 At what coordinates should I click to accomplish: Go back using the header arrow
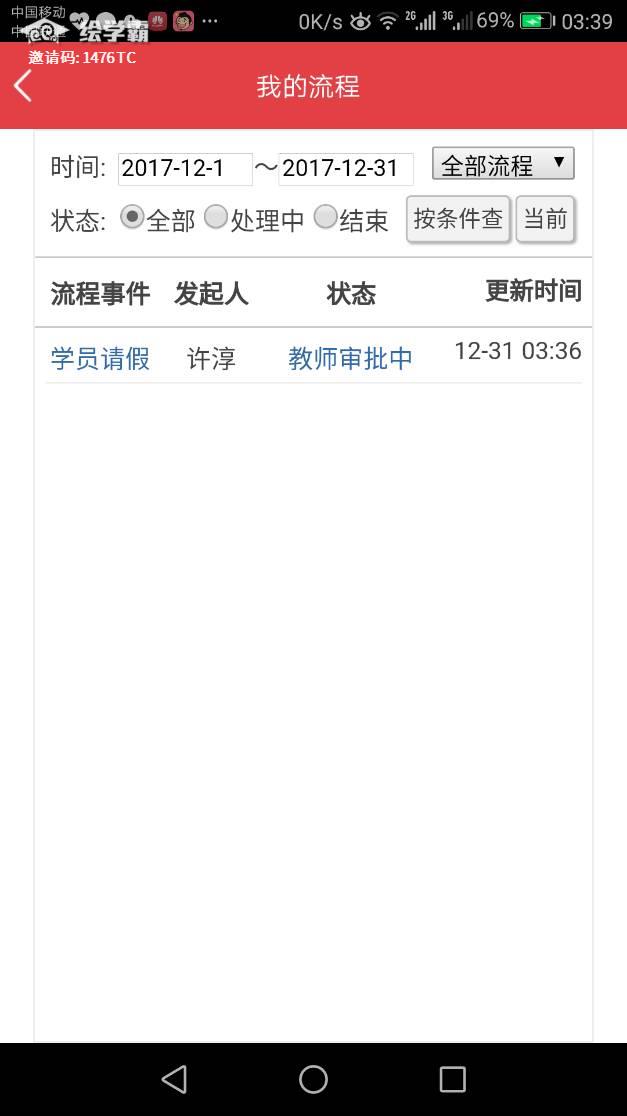[x=24, y=87]
